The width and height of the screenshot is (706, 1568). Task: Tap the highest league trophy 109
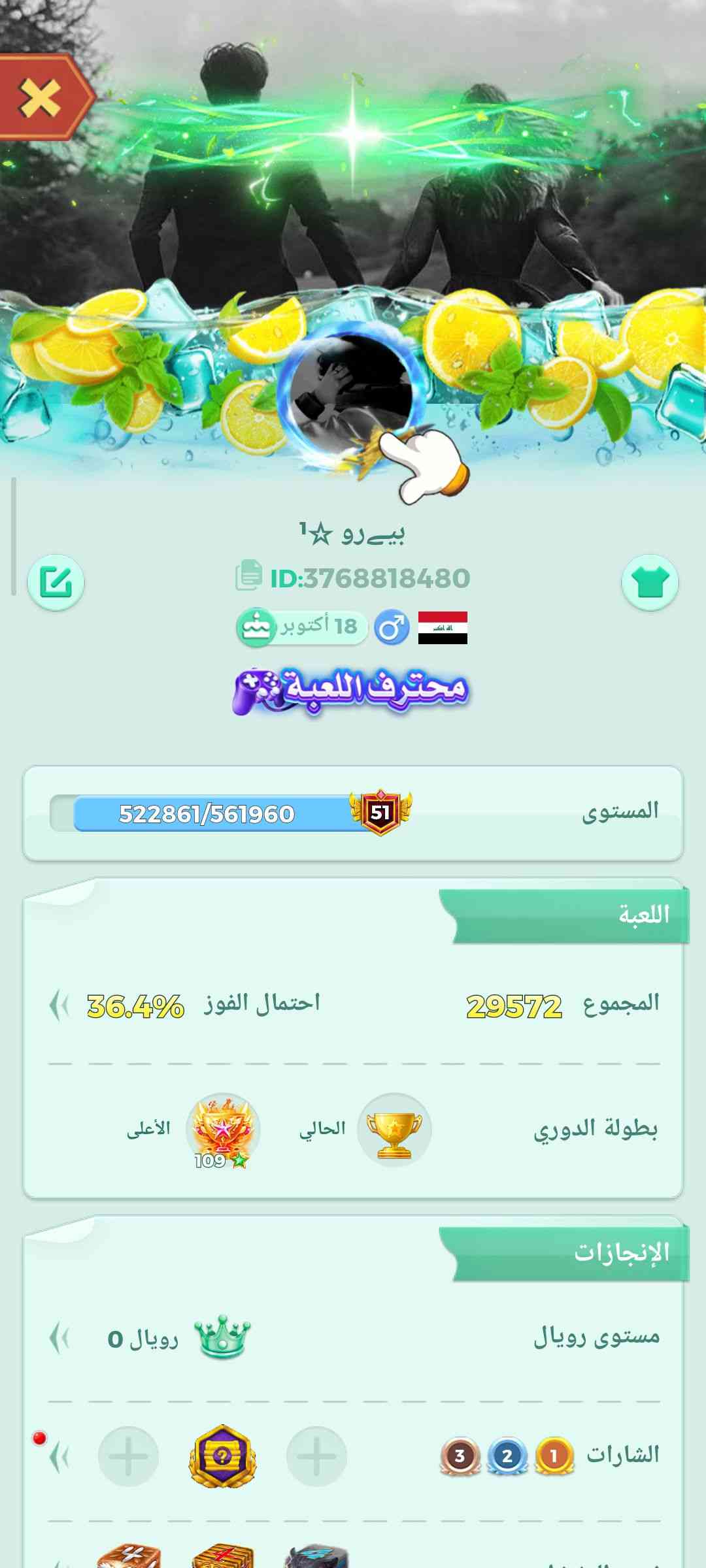click(x=222, y=1130)
